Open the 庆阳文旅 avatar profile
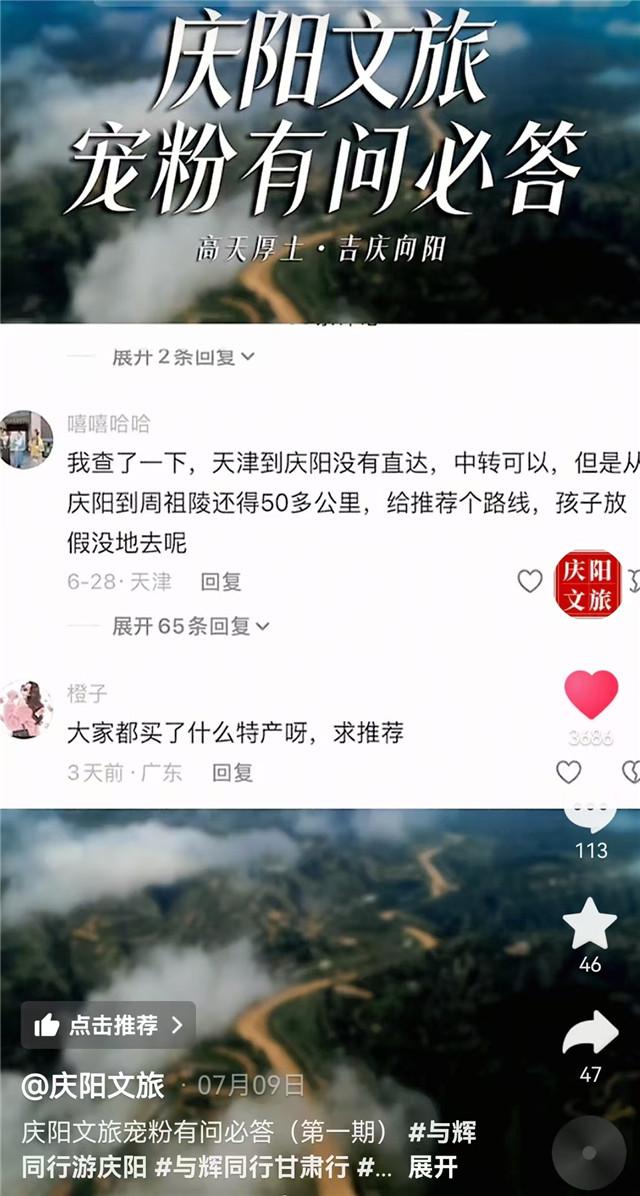The height and width of the screenshot is (1196, 640). 588,583
